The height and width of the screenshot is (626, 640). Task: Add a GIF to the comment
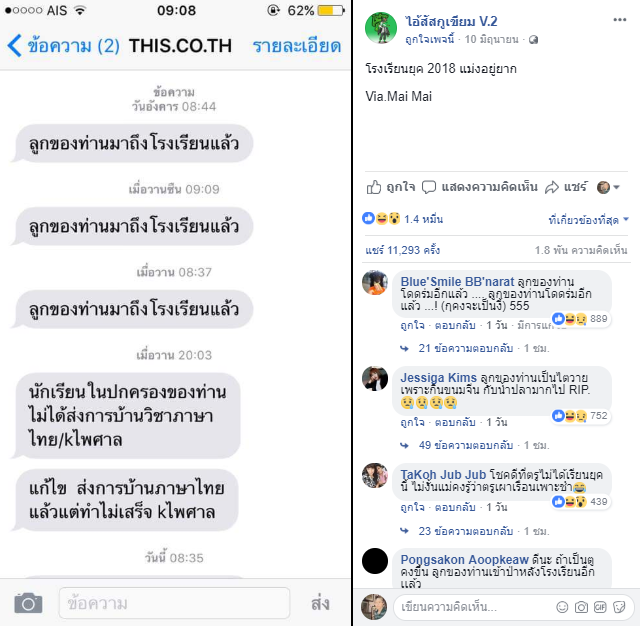600,607
